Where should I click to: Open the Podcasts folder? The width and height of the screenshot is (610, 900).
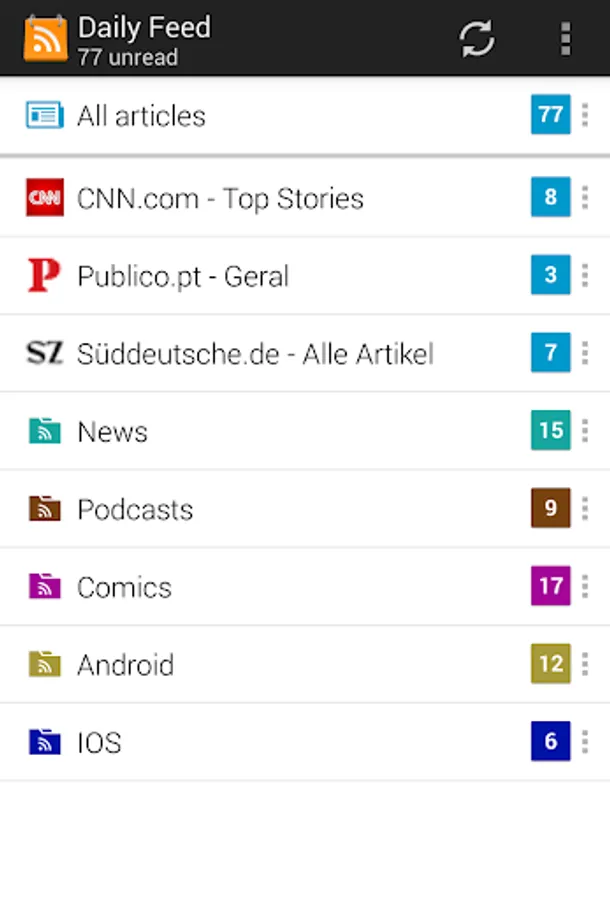[x=135, y=510]
